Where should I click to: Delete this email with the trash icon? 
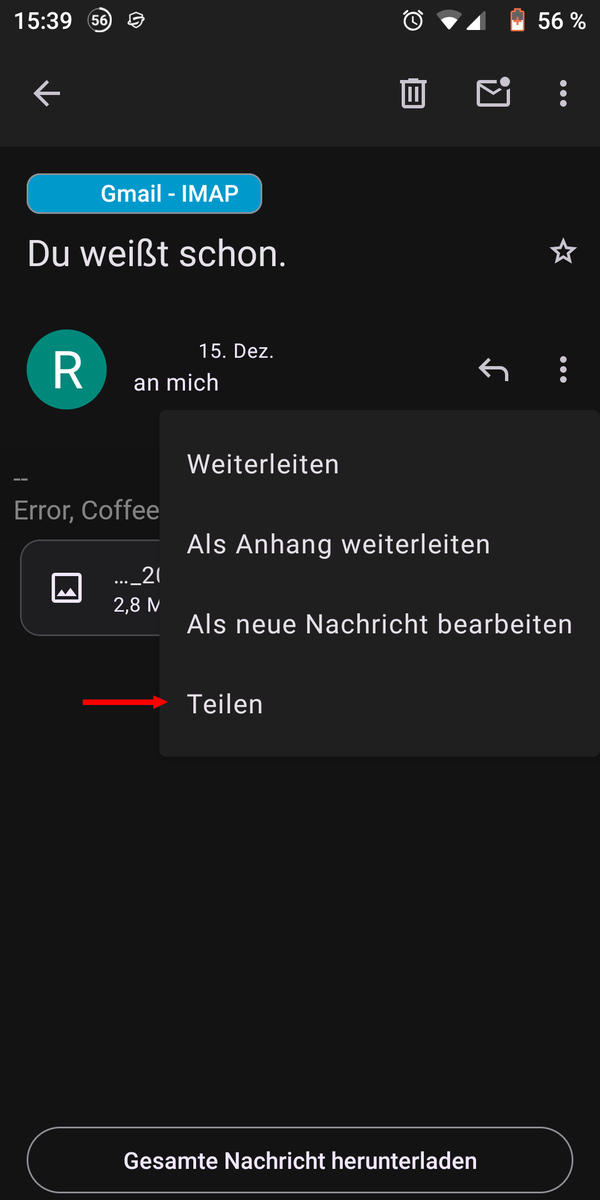[x=413, y=94]
